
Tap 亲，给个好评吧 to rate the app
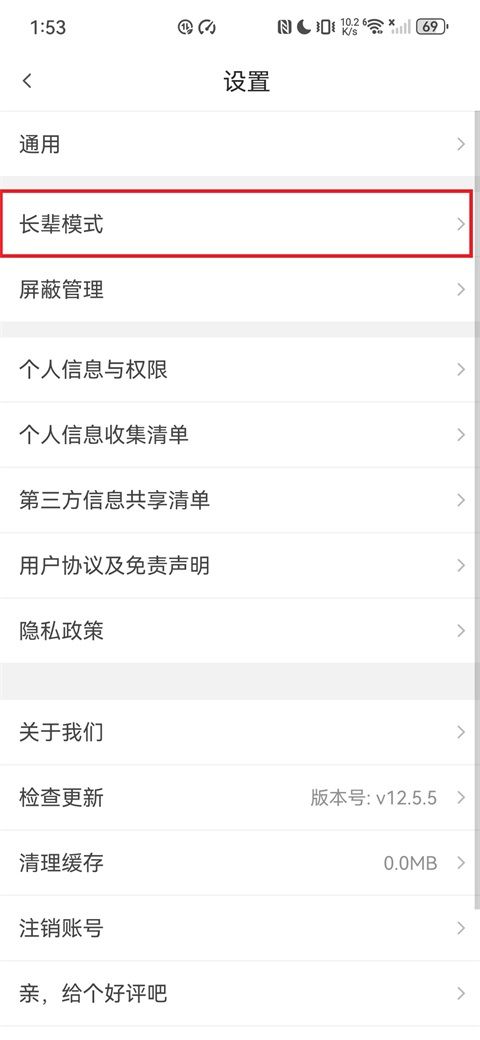point(238,994)
